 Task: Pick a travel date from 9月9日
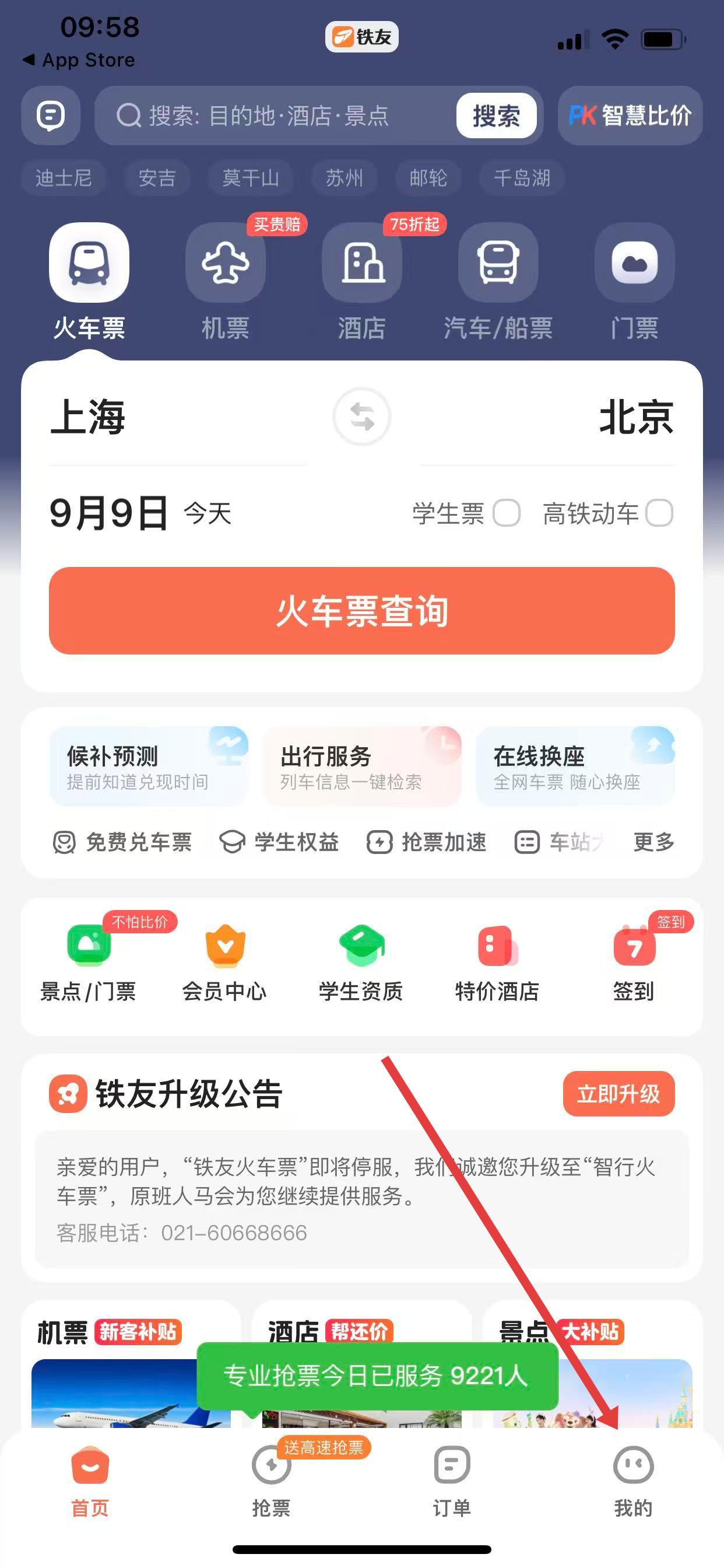(110, 513)
